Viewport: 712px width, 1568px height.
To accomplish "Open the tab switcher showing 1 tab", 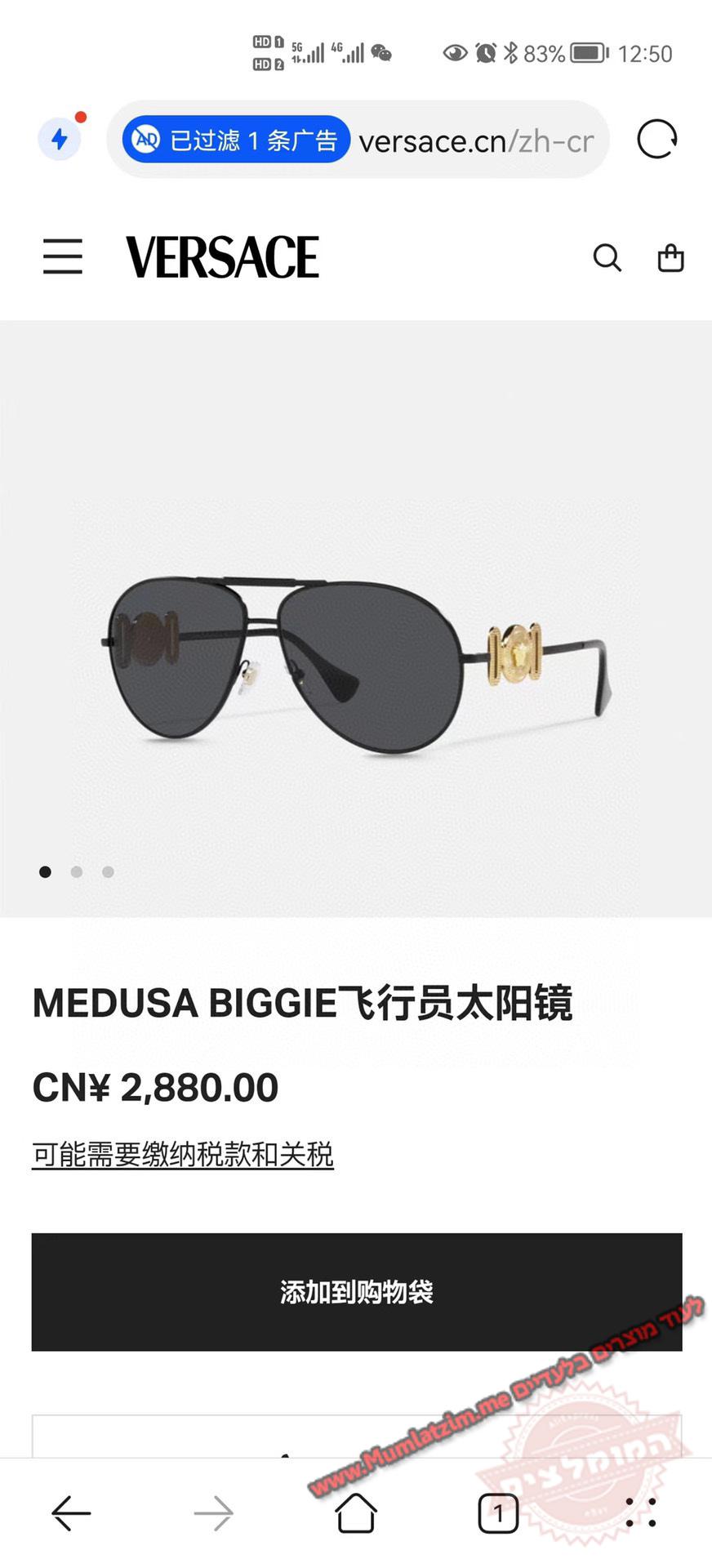I will pyautogui.click(x=498, y=1513).
